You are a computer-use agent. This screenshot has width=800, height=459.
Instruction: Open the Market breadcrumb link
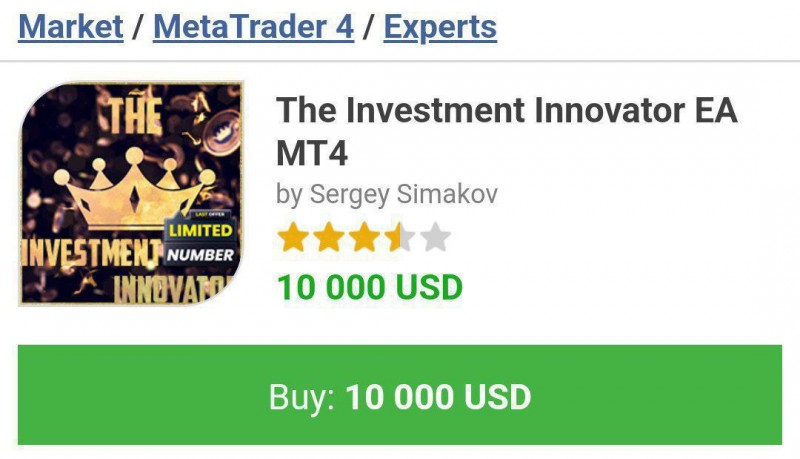coord(70,26)
